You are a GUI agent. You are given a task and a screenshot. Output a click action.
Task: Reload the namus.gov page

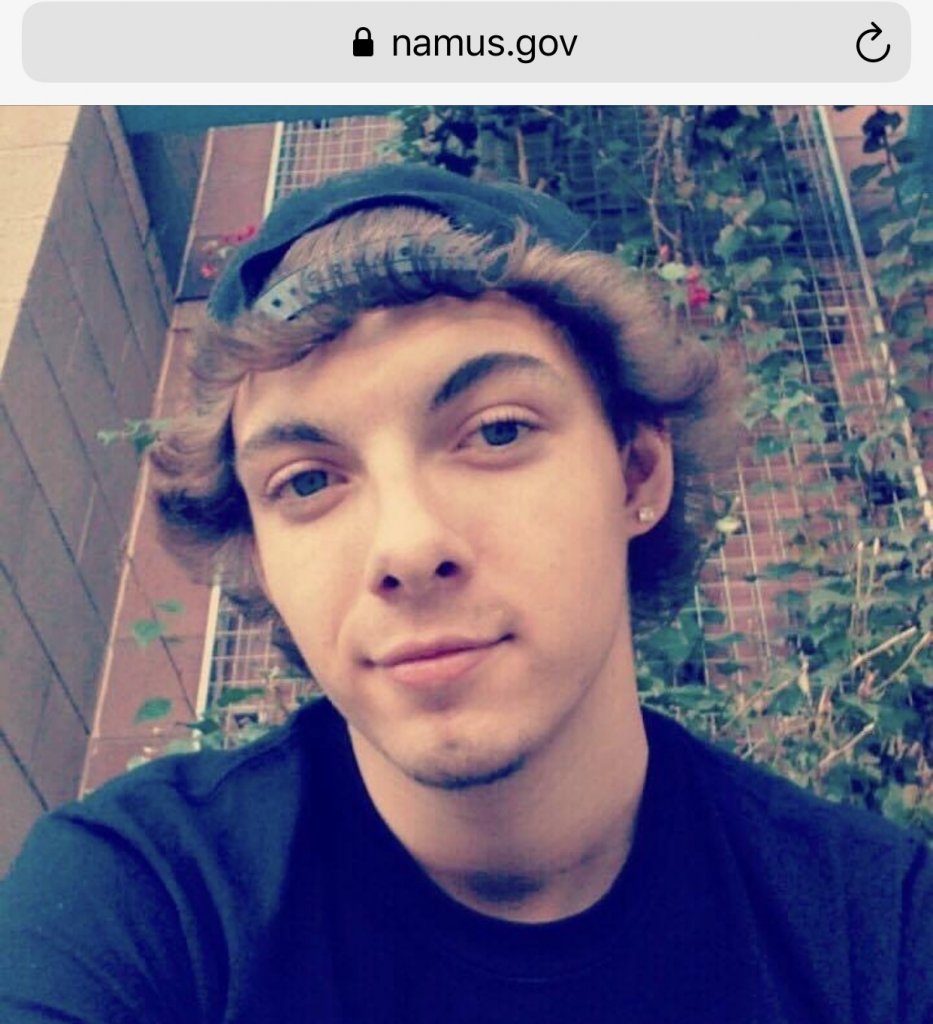pyautogui.click(x=872, y=44)
